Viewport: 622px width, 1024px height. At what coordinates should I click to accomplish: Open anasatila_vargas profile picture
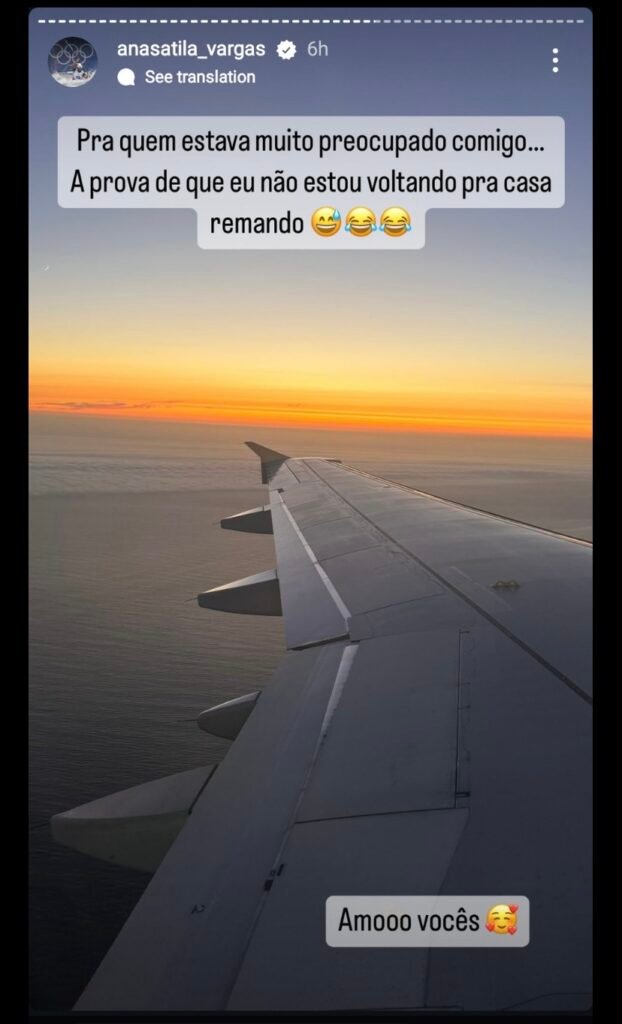pyautogui.click(x=73, y=61)
